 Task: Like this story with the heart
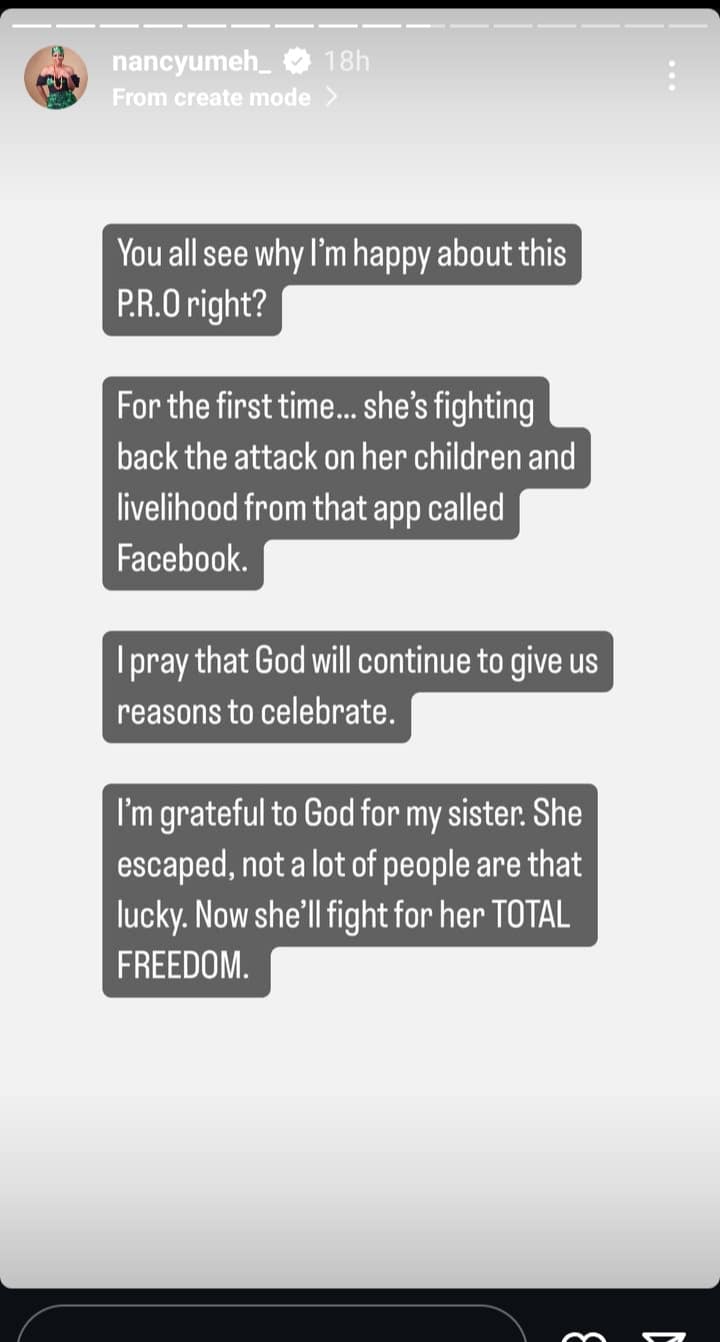(586, 1335)
